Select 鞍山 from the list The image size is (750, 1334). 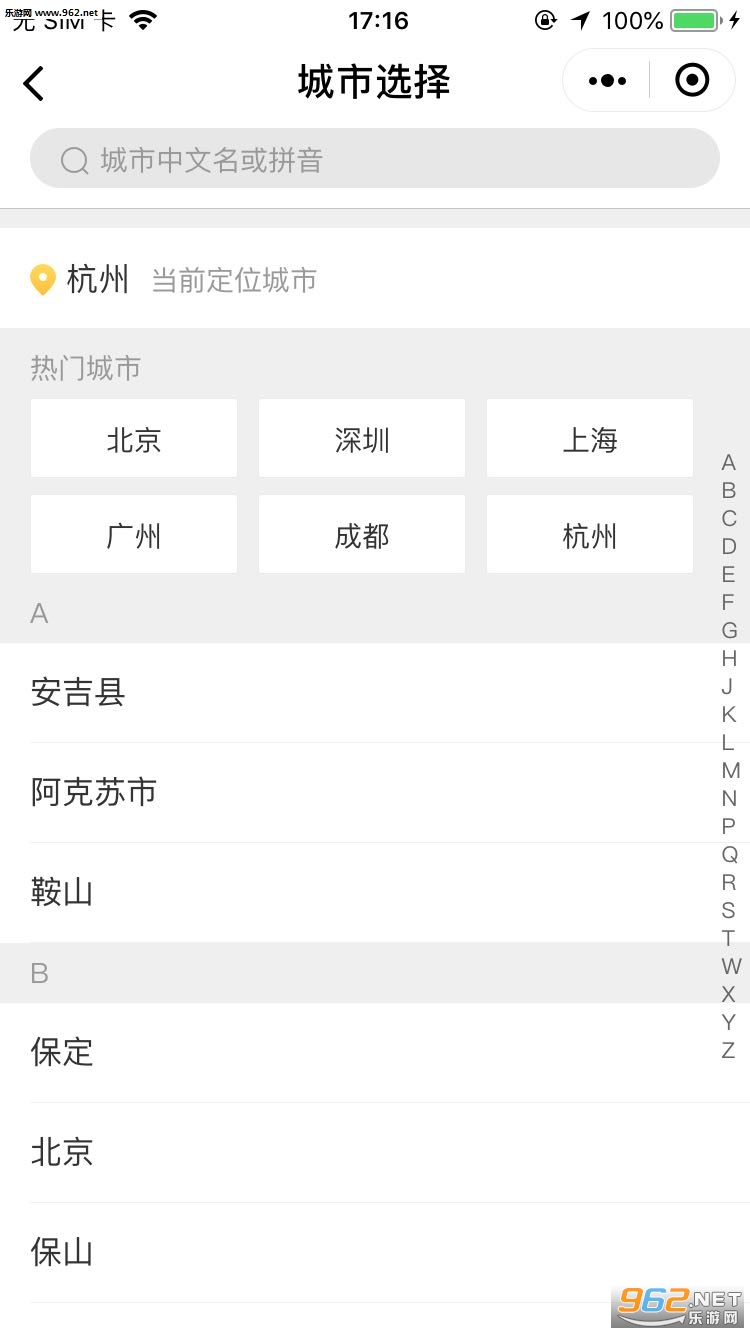pos(62,892)
